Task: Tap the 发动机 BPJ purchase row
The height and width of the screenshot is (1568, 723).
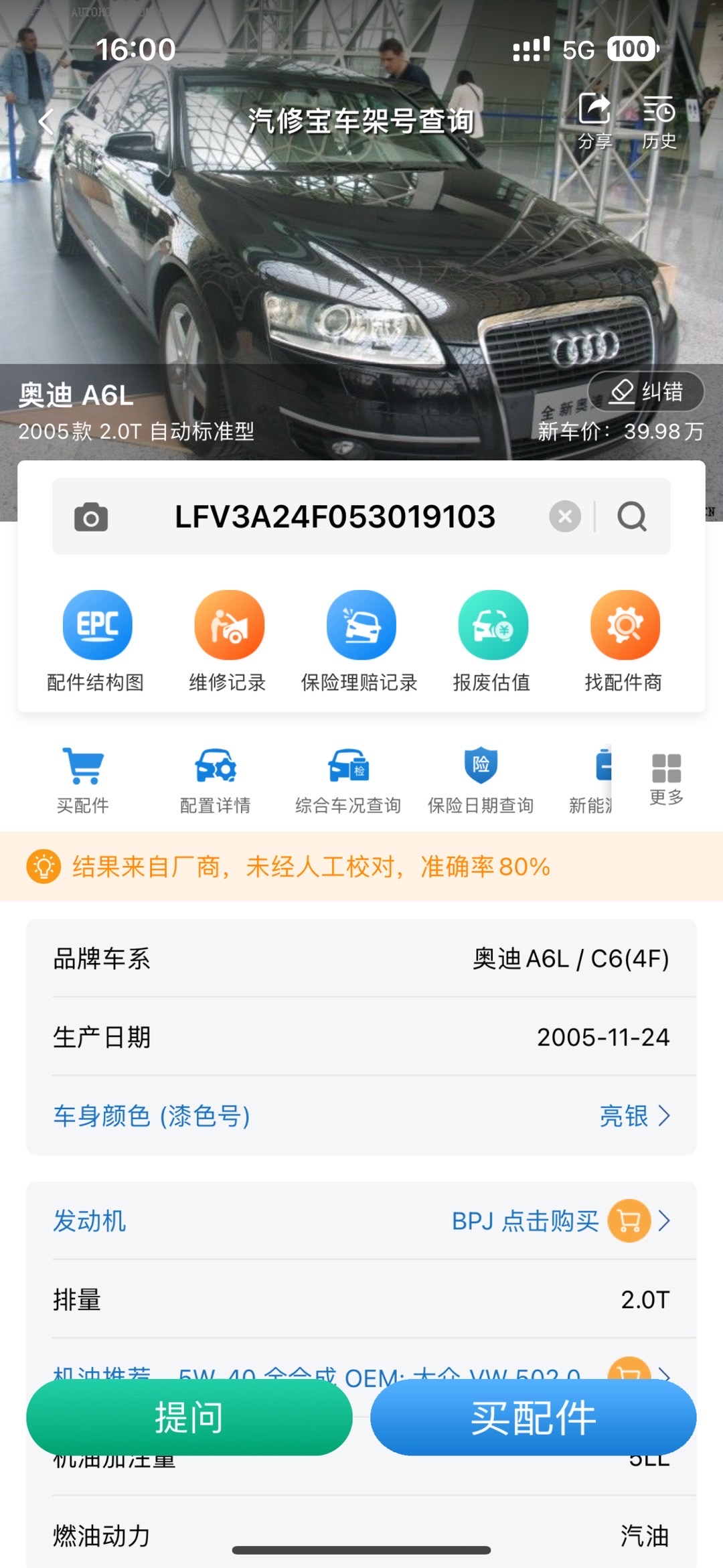Action: 361,1221
